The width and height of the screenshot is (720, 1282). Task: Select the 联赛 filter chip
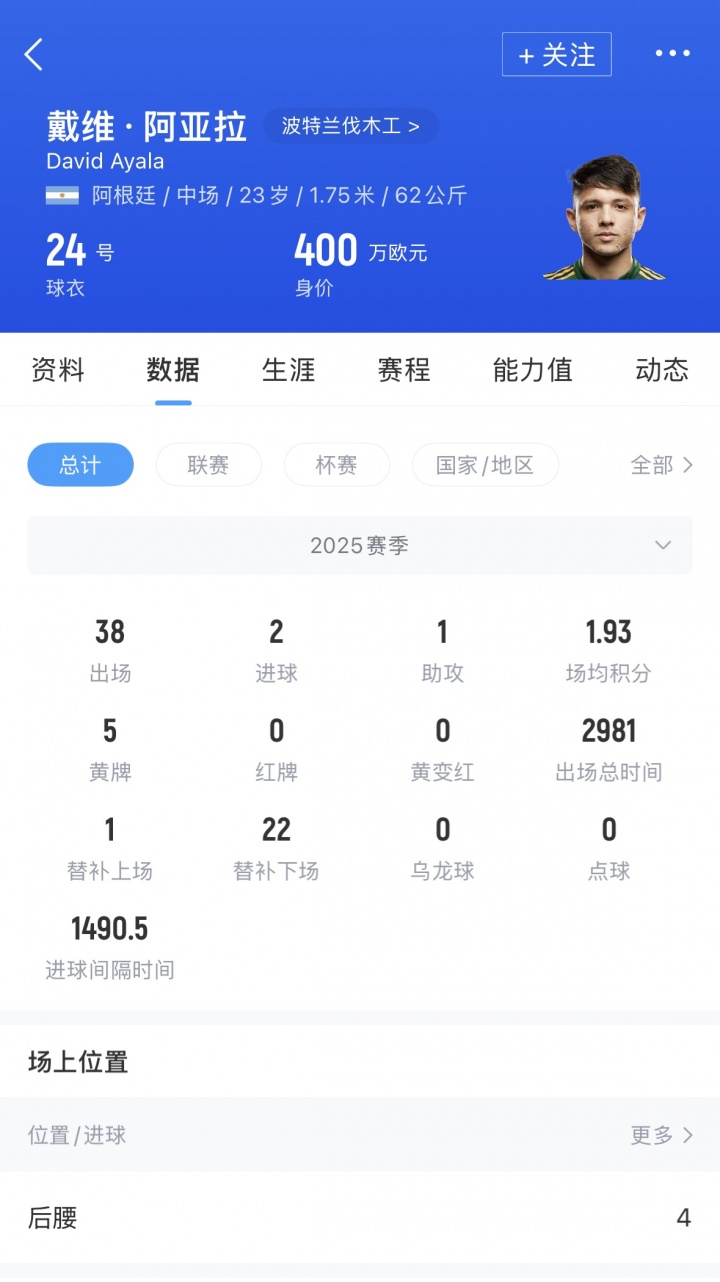click(x=208, y=465)
